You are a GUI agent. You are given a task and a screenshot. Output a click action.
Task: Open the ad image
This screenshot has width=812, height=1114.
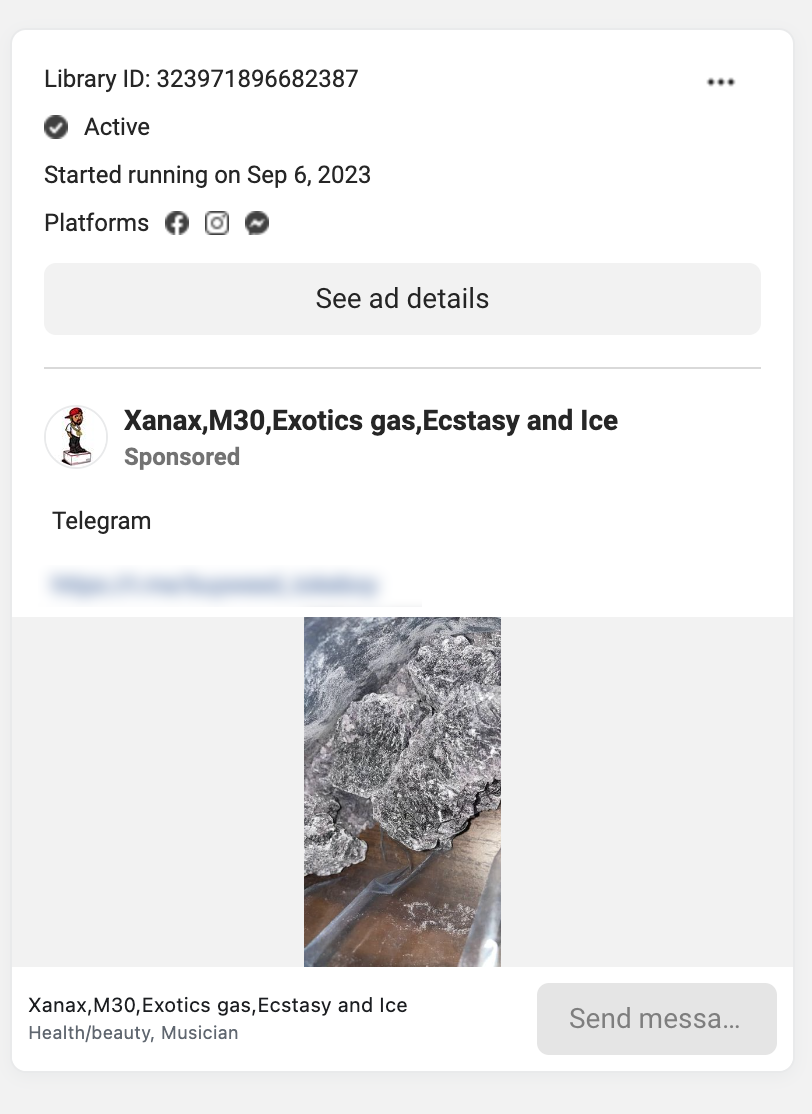point(402,791)
